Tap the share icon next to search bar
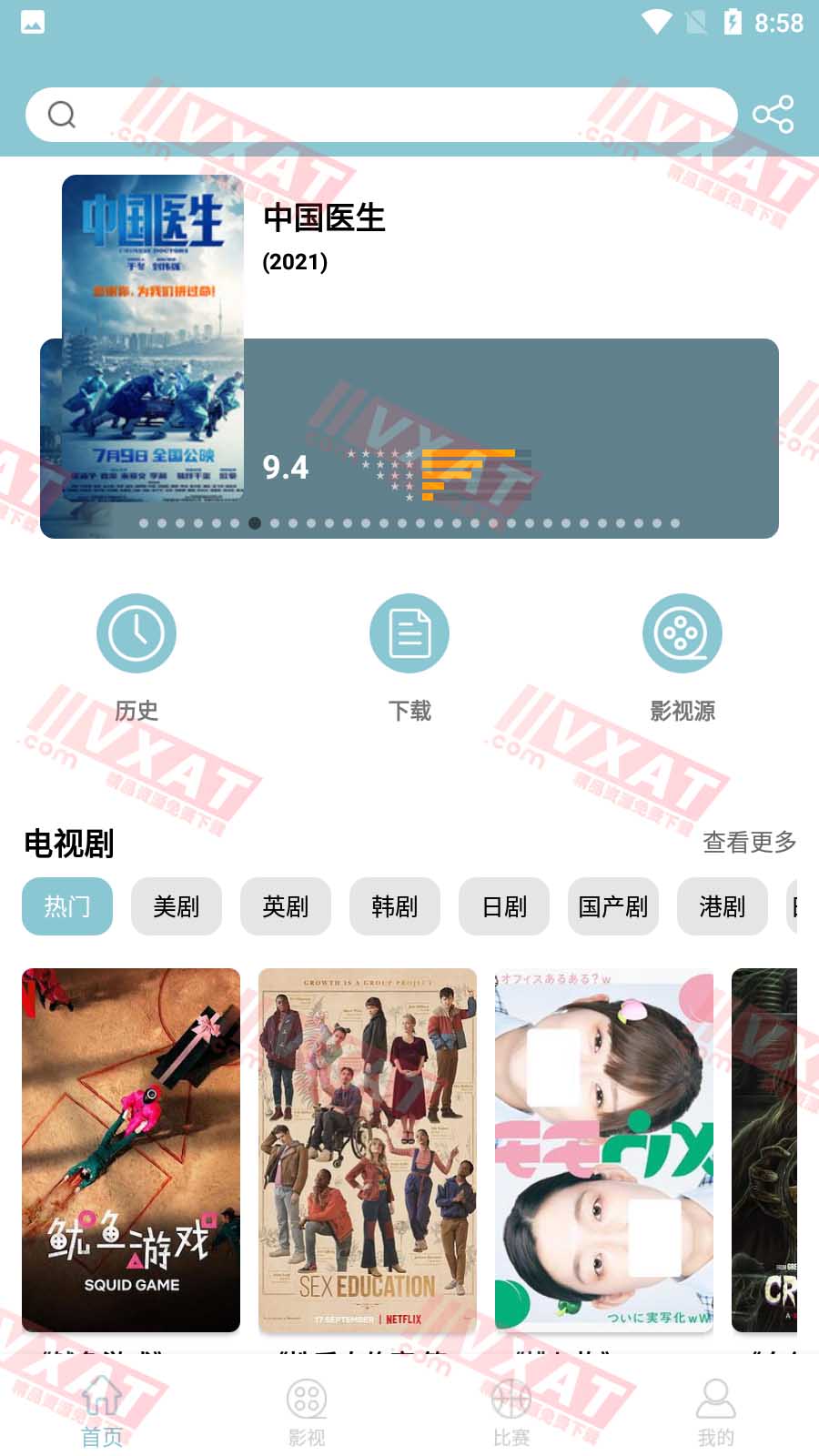 tap(773, 114)
